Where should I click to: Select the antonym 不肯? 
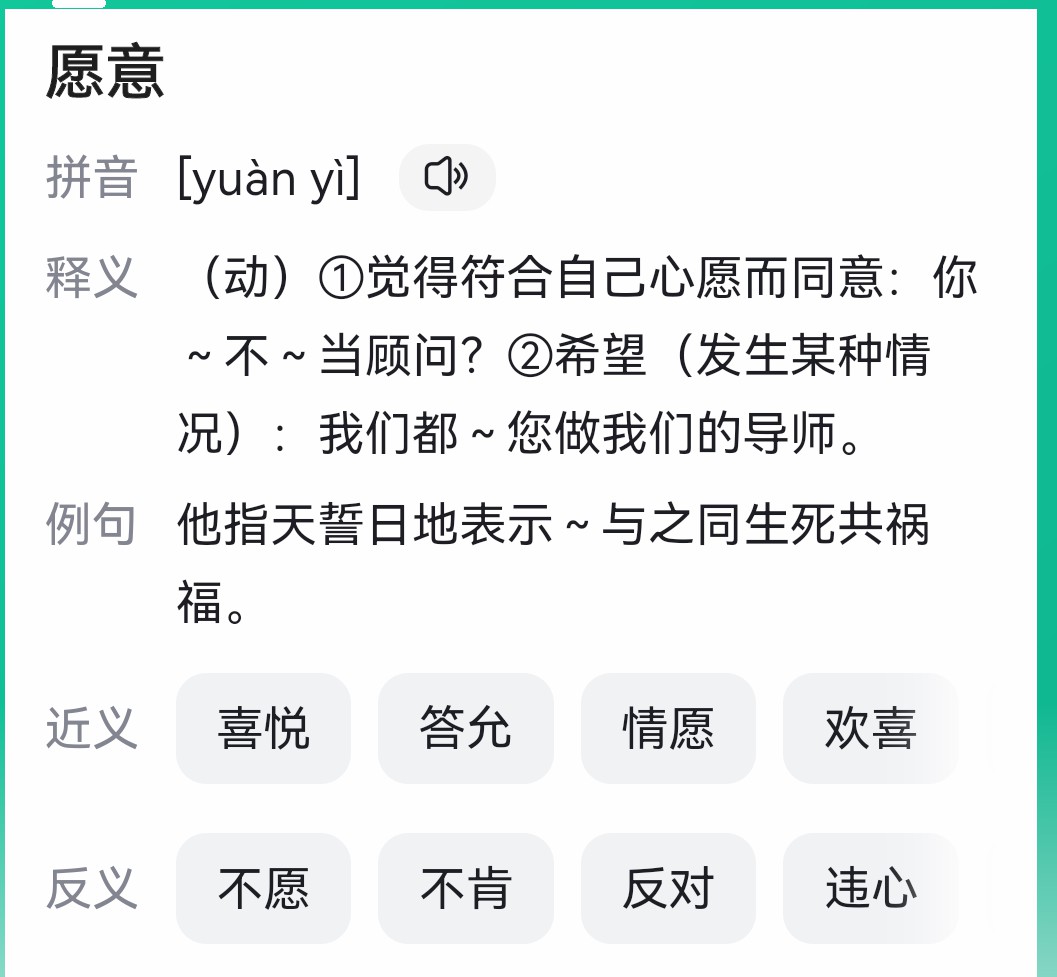click(x=465, y=888)
